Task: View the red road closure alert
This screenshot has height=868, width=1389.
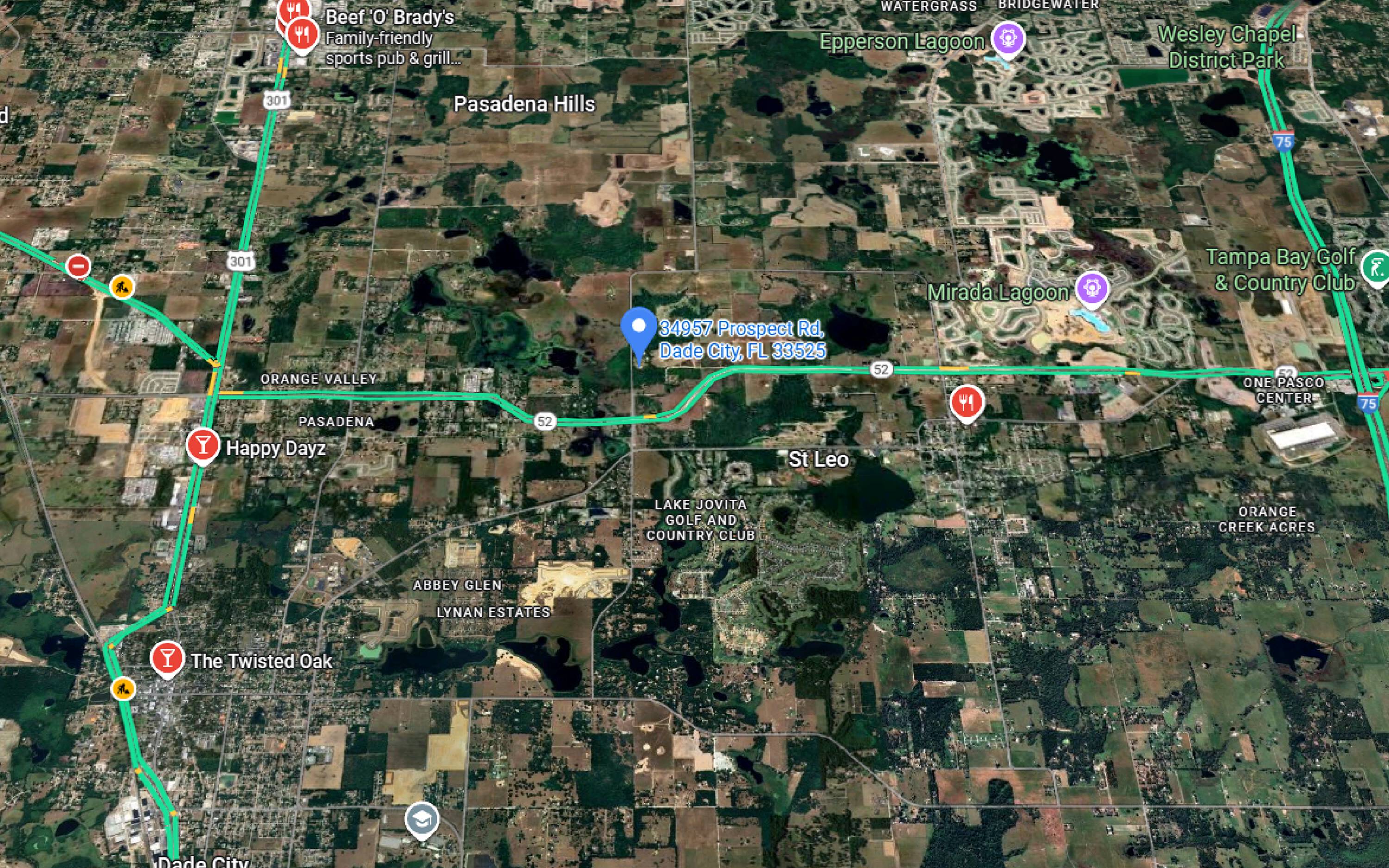Action: pyautogui.click(x=78, y=266)
